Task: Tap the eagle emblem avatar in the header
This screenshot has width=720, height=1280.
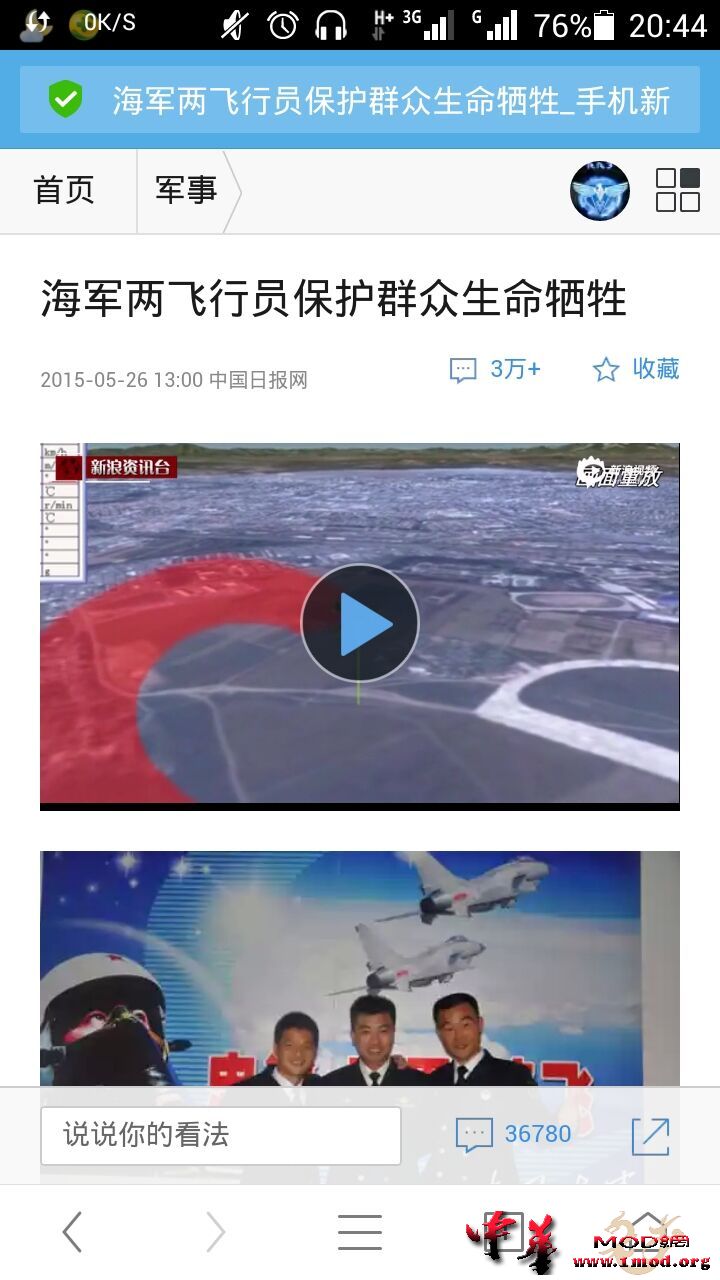Action: [599, 191]
